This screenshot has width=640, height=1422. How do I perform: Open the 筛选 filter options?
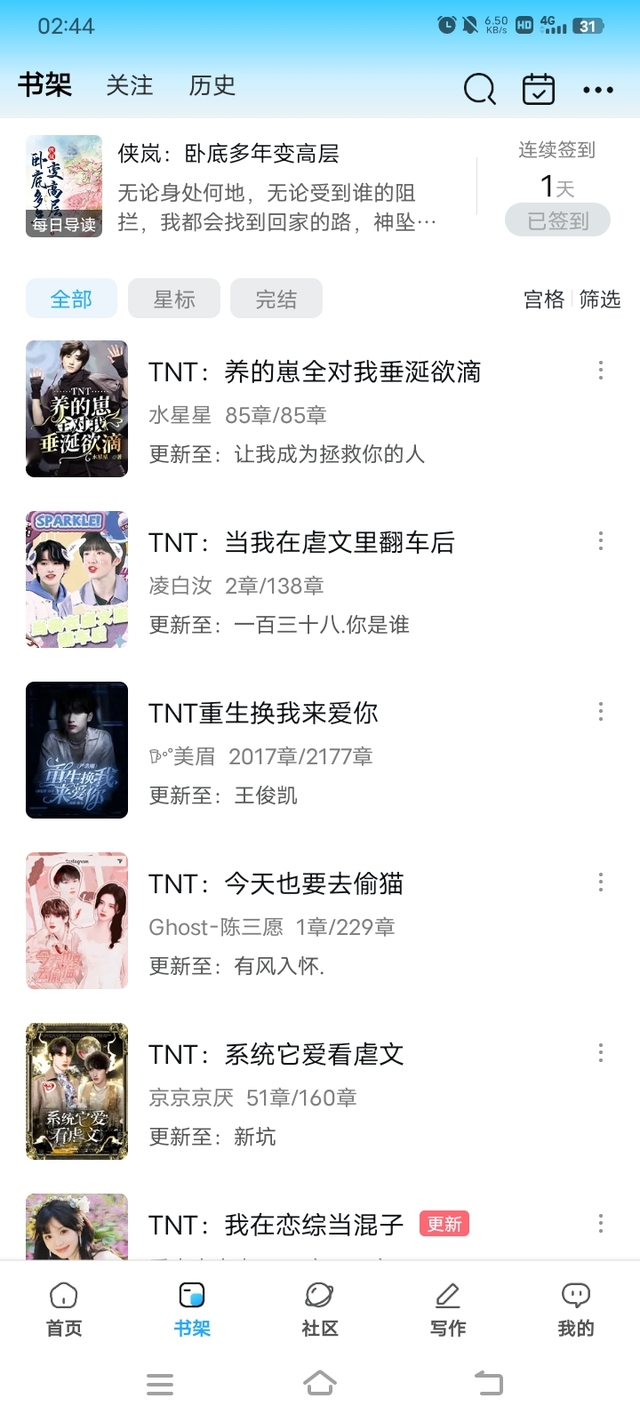[x=600, y=299]
